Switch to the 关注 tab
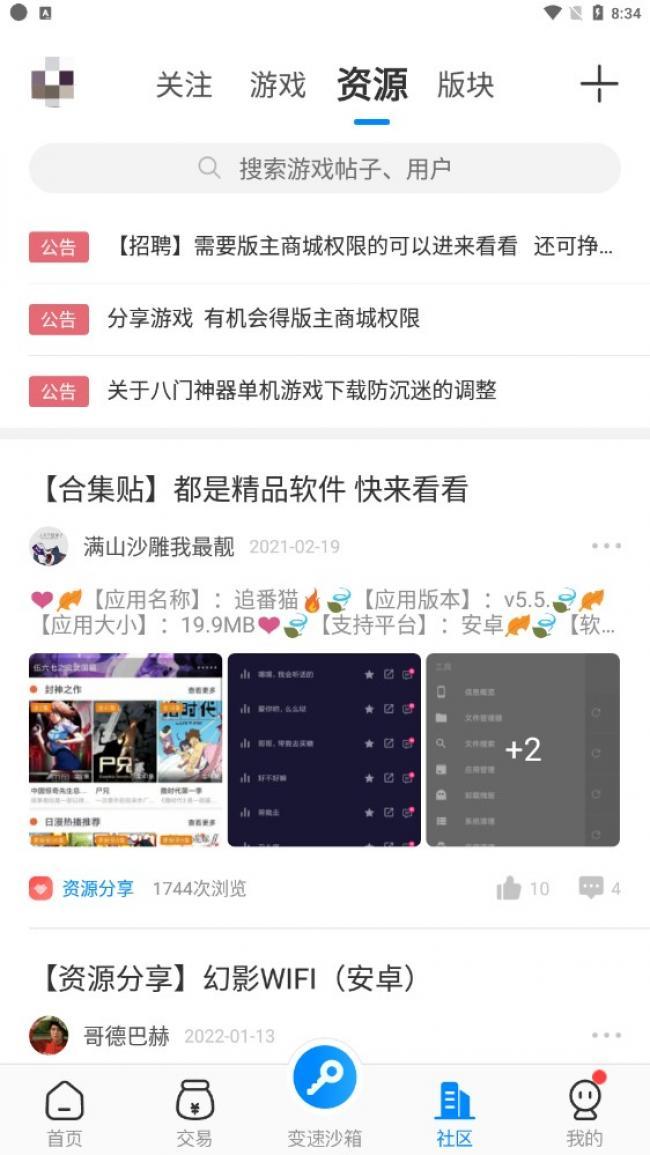The width and height of the screenshot is (650, 1155). (184, 86)
